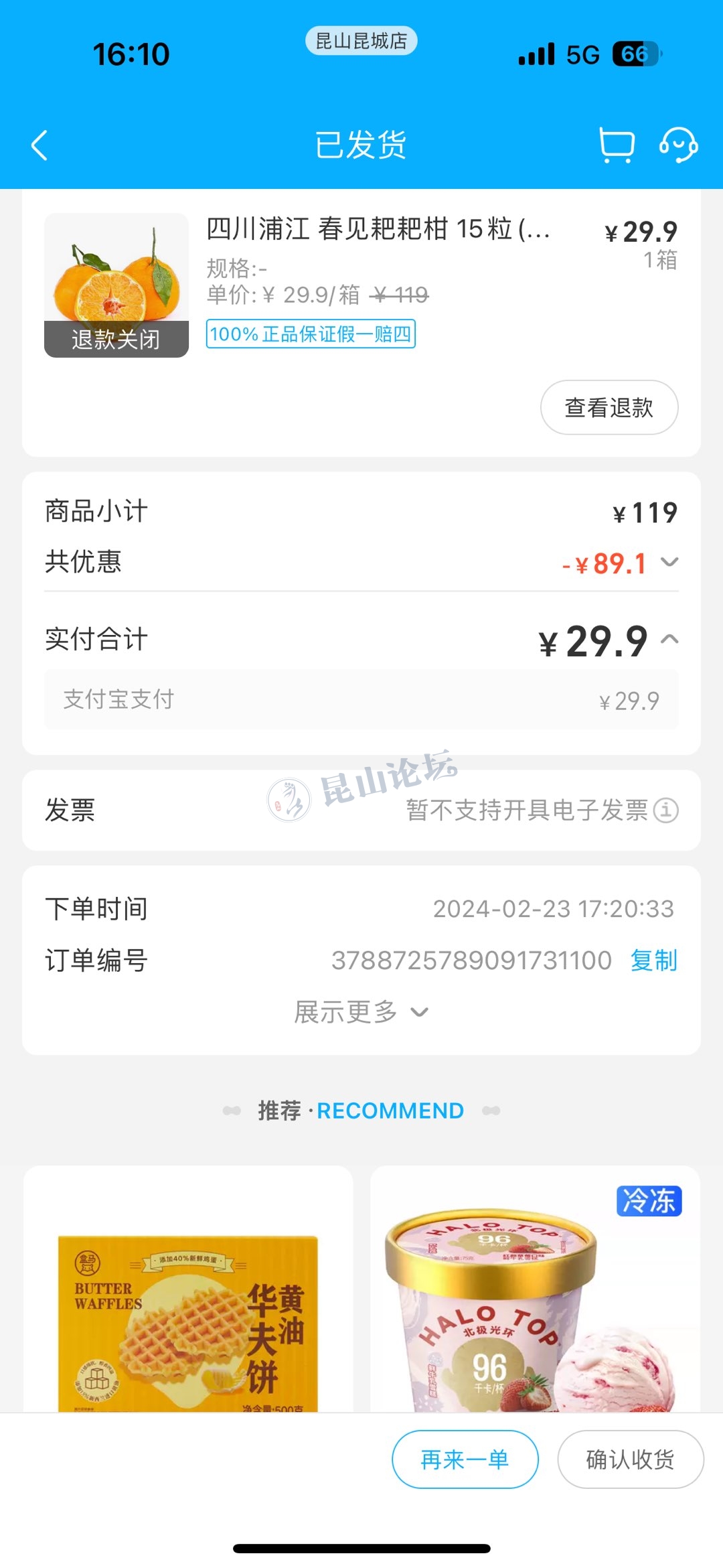Expand the 共优惠 discount details
Screen dimensions: 723x1568
tap(669, 563)
